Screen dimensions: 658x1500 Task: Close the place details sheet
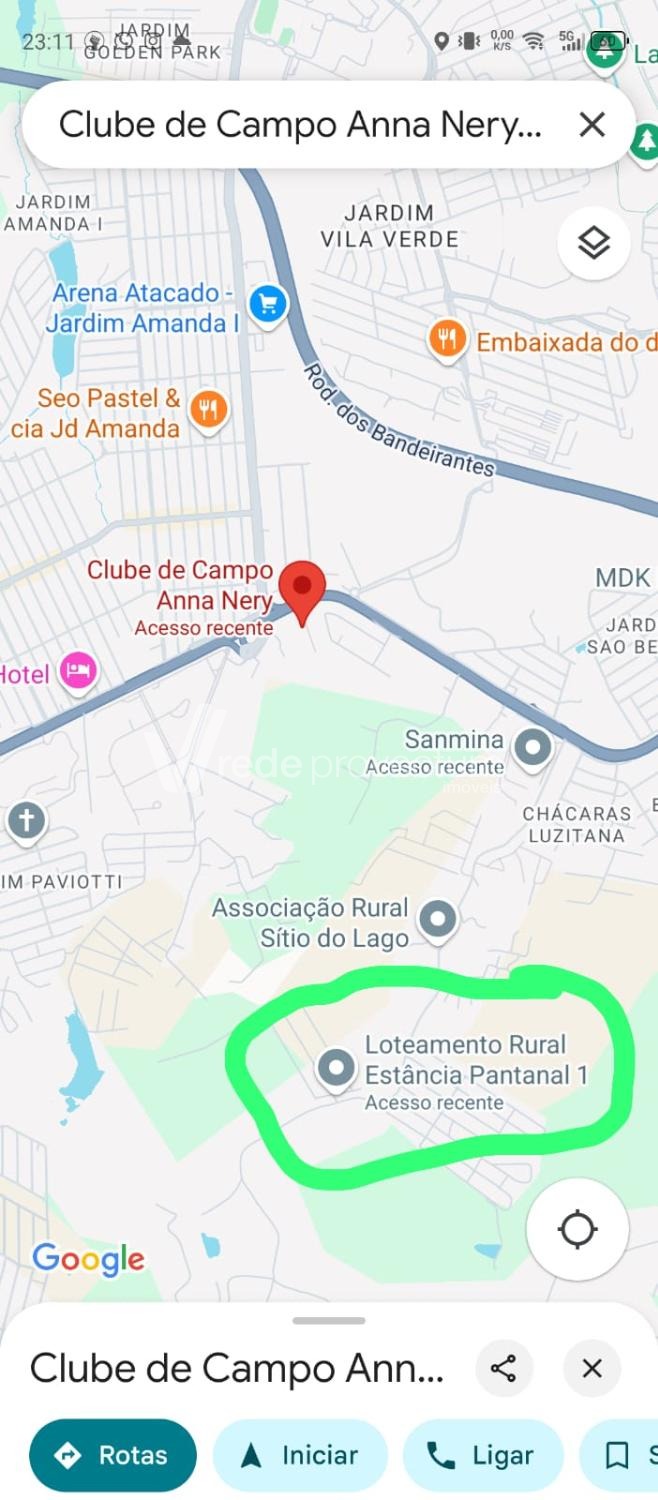pyautogui.click(x=592, y=1368)
